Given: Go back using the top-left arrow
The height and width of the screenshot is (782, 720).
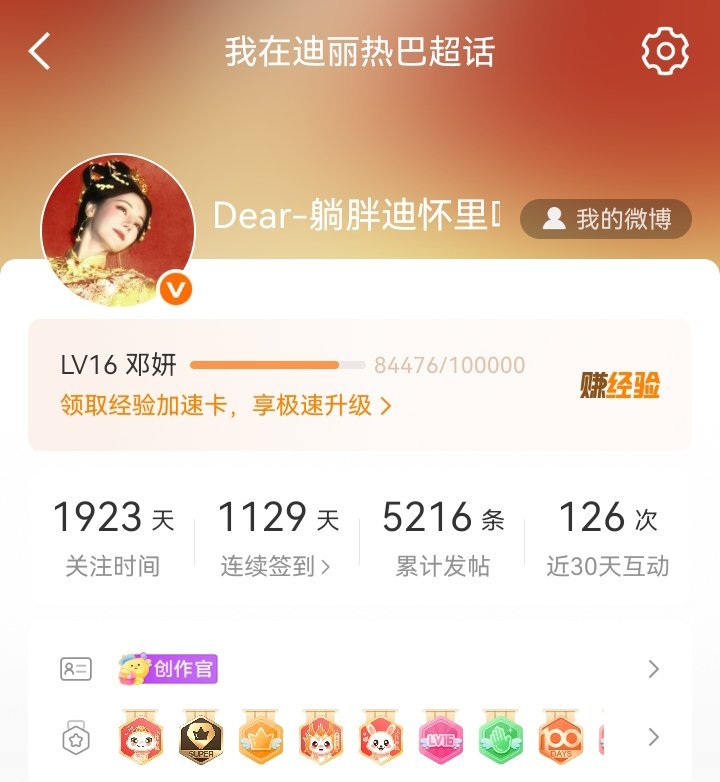Looking at the screenshot, I should coord(39,51).
